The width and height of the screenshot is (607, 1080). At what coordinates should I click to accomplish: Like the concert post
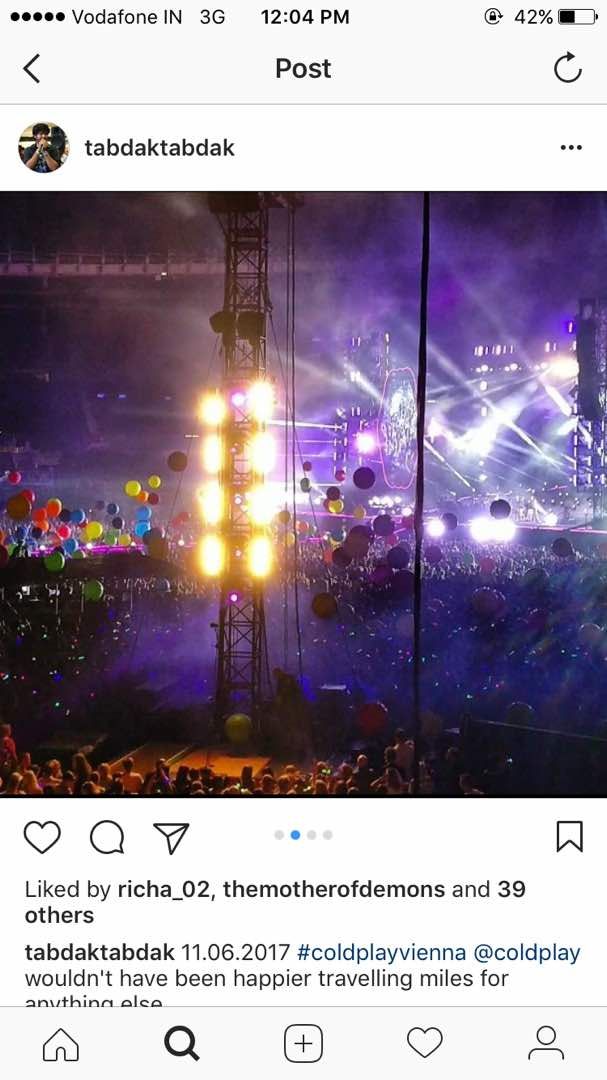pyautogui.click(x=42, y=837)
